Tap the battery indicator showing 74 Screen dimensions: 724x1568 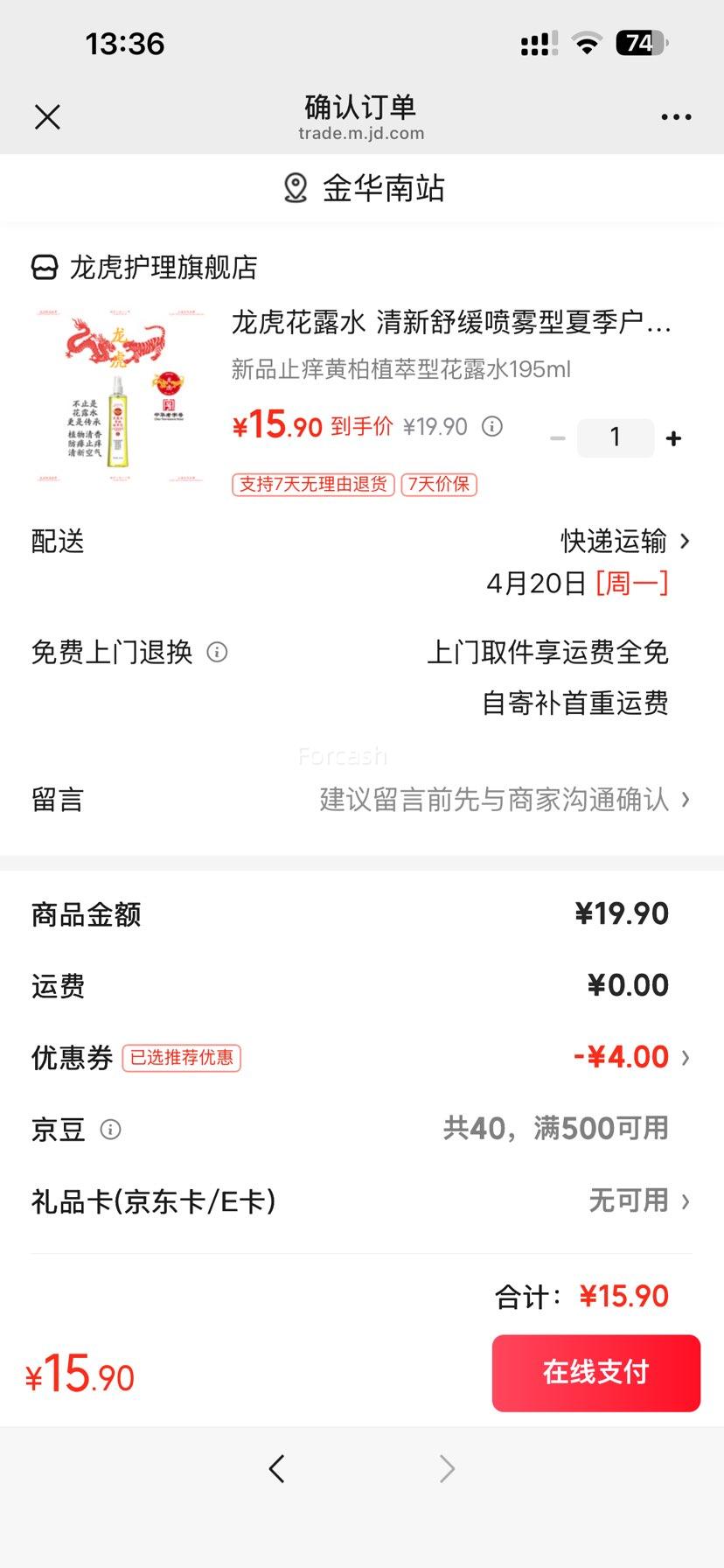tap(640, 43)
